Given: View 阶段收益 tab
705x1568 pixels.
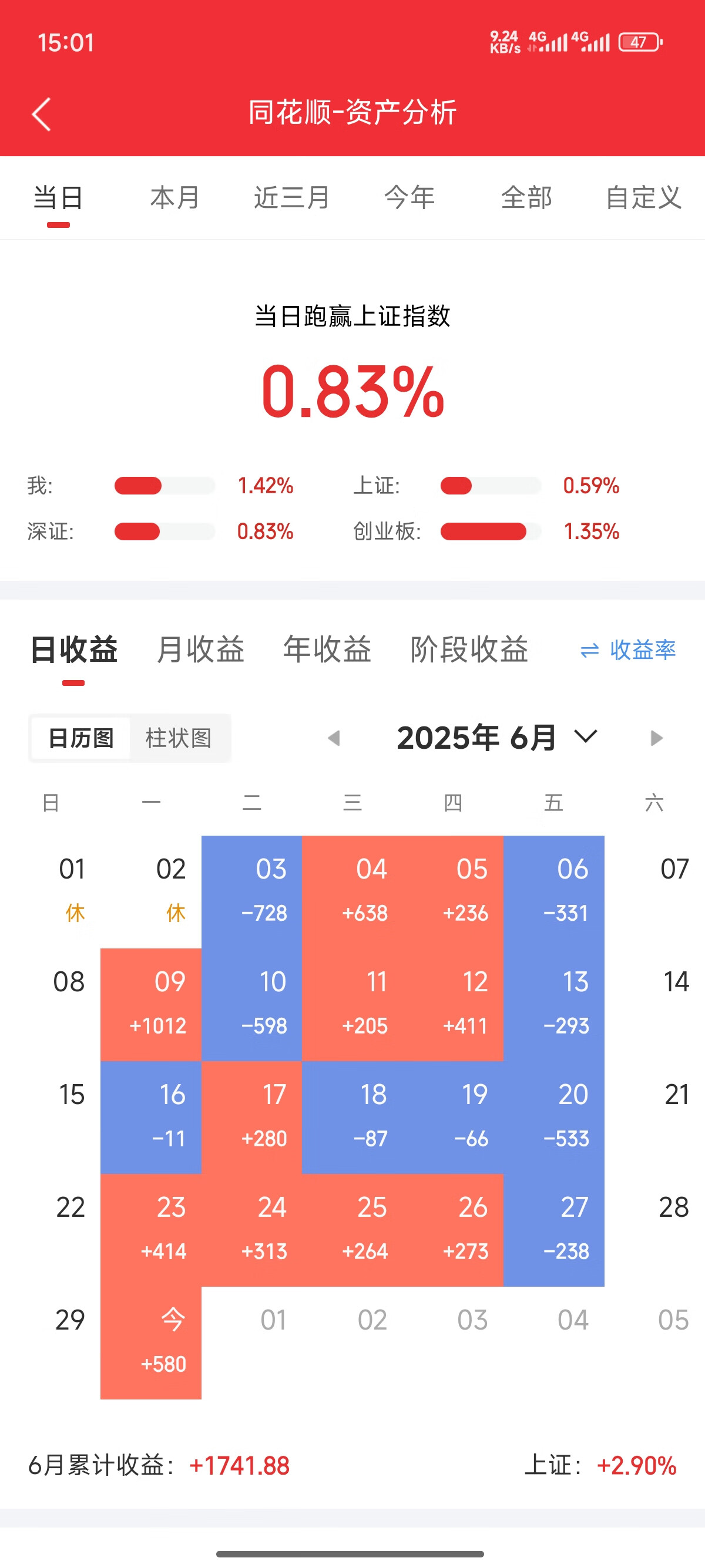Looking at the screenshot, I should tap(469, 649).
